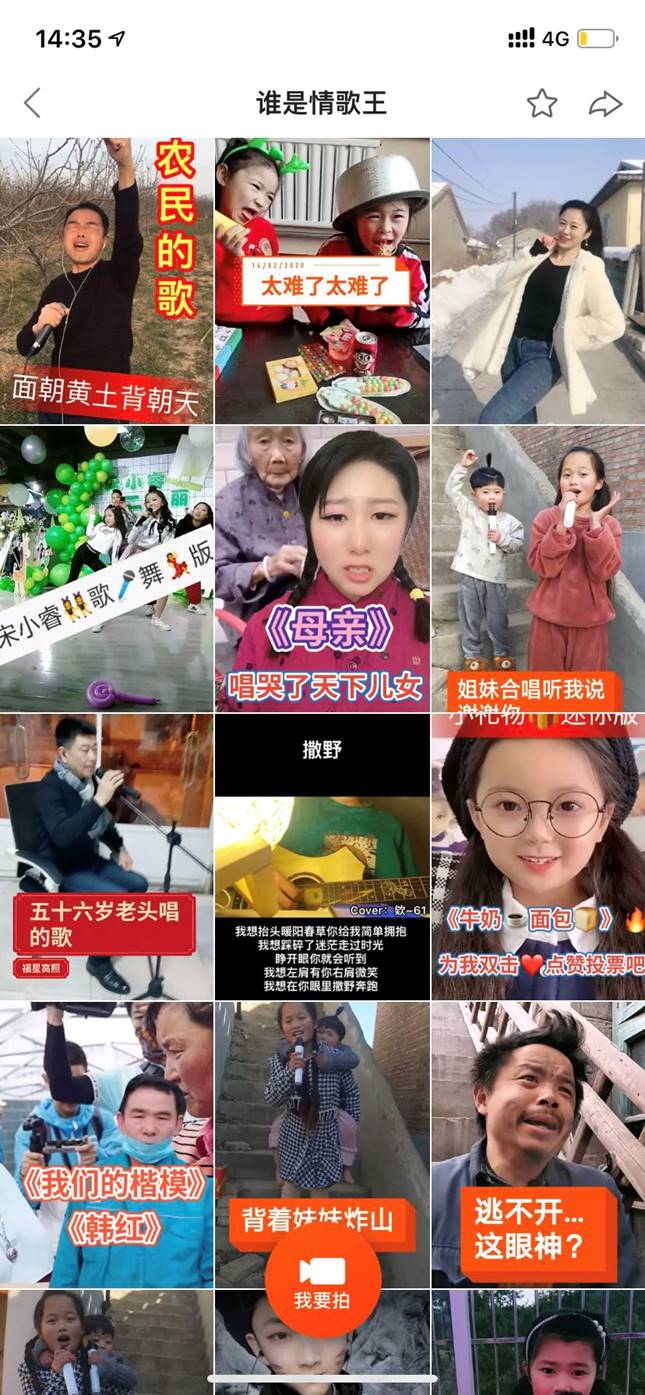Watch the 宋小睿 歌舞版 video

coord(106,568)
